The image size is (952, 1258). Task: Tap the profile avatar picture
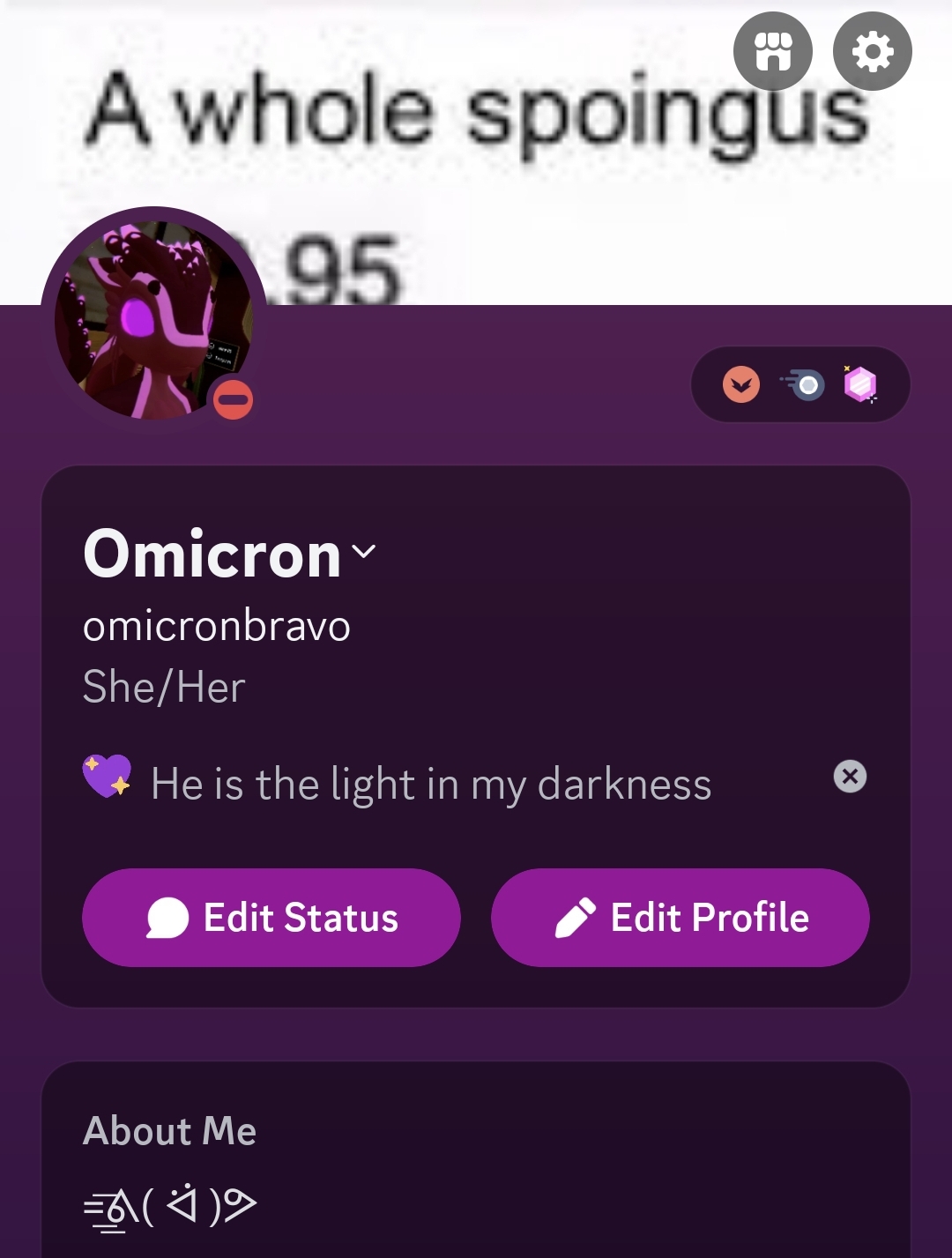(153, 319)
